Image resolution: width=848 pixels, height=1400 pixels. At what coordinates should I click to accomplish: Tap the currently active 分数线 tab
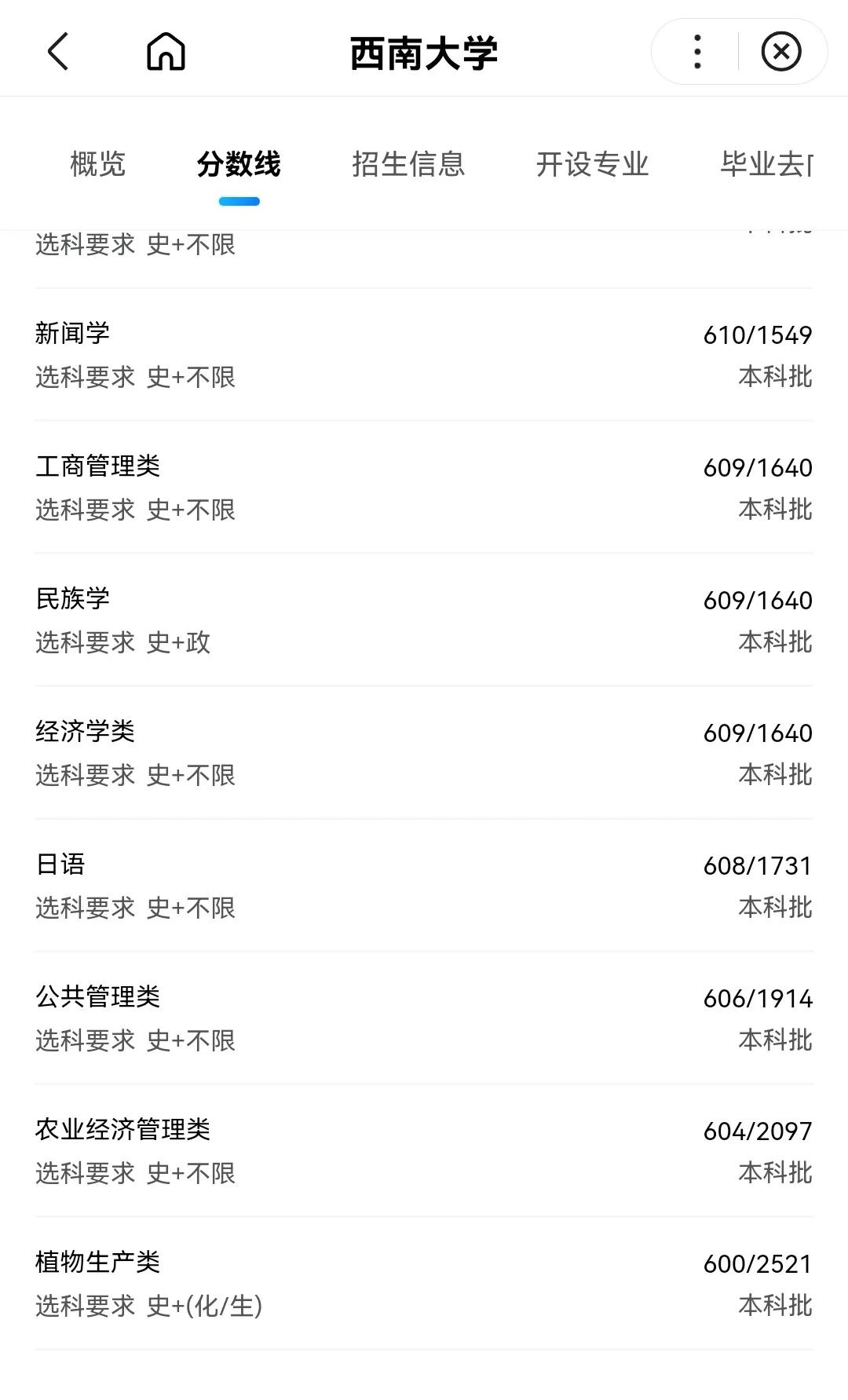tap(239, 164)
